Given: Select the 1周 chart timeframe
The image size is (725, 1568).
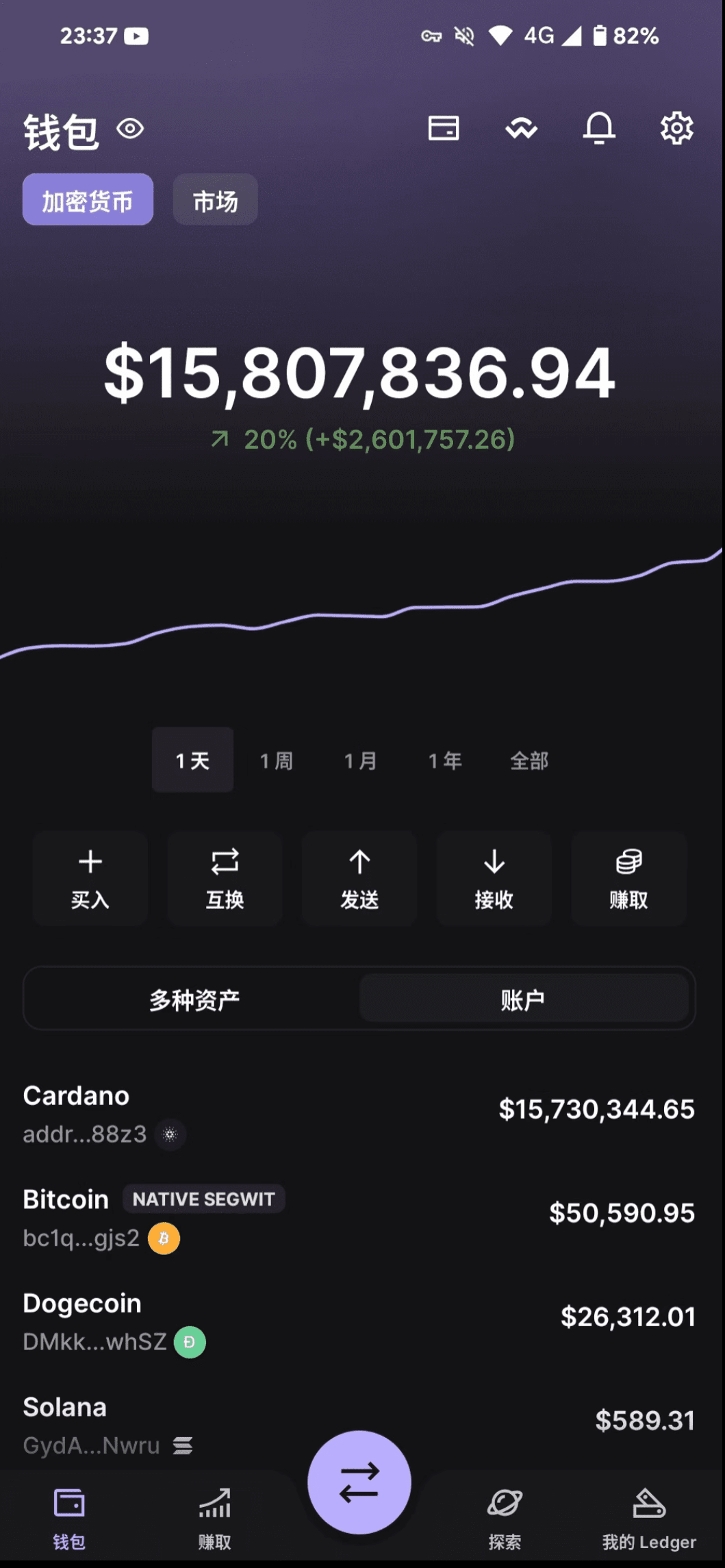Looking at the screenshot, I should 275,760.
